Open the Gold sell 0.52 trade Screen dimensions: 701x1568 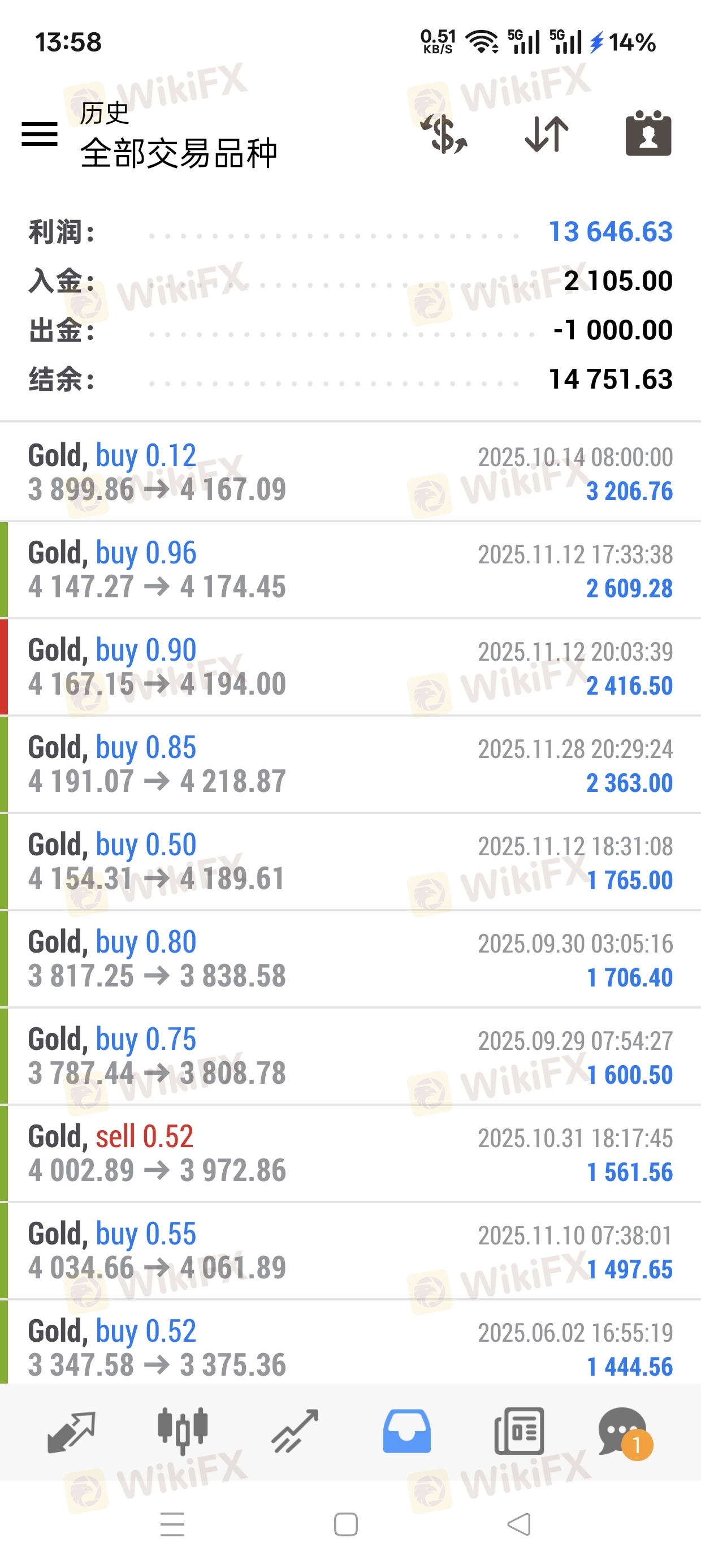tap(350, 1154)
